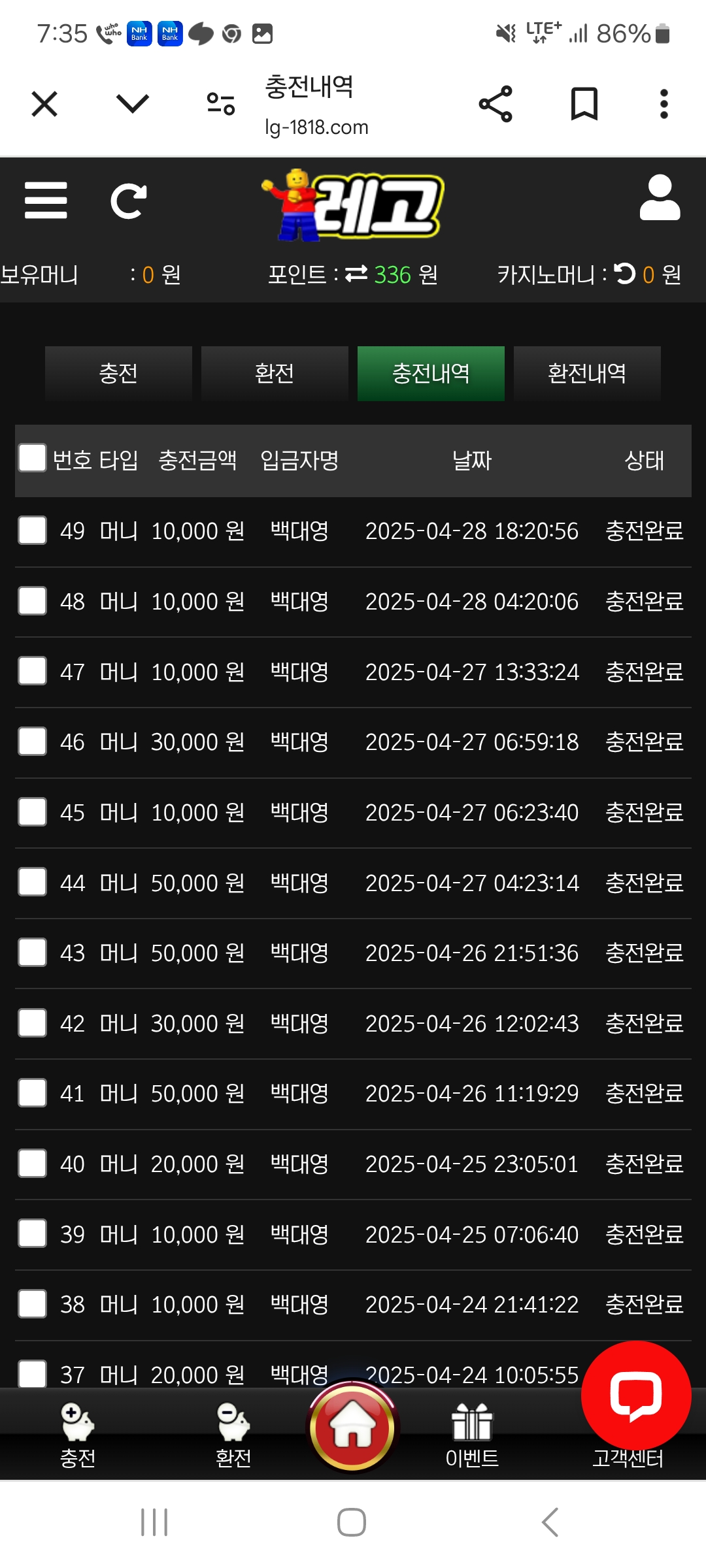Select entry 43 checkbox
706x1568 pixels.
coord(32,953)
